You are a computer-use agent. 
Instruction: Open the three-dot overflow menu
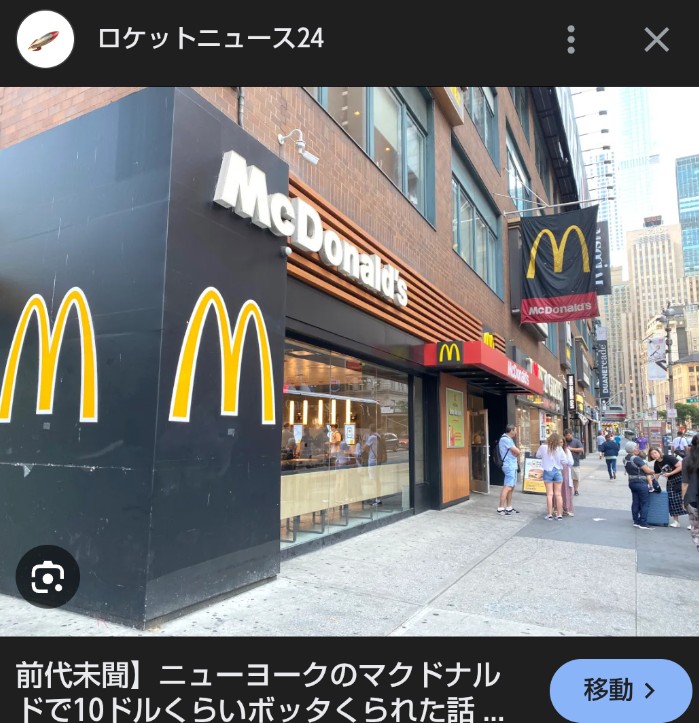[571, 40]
